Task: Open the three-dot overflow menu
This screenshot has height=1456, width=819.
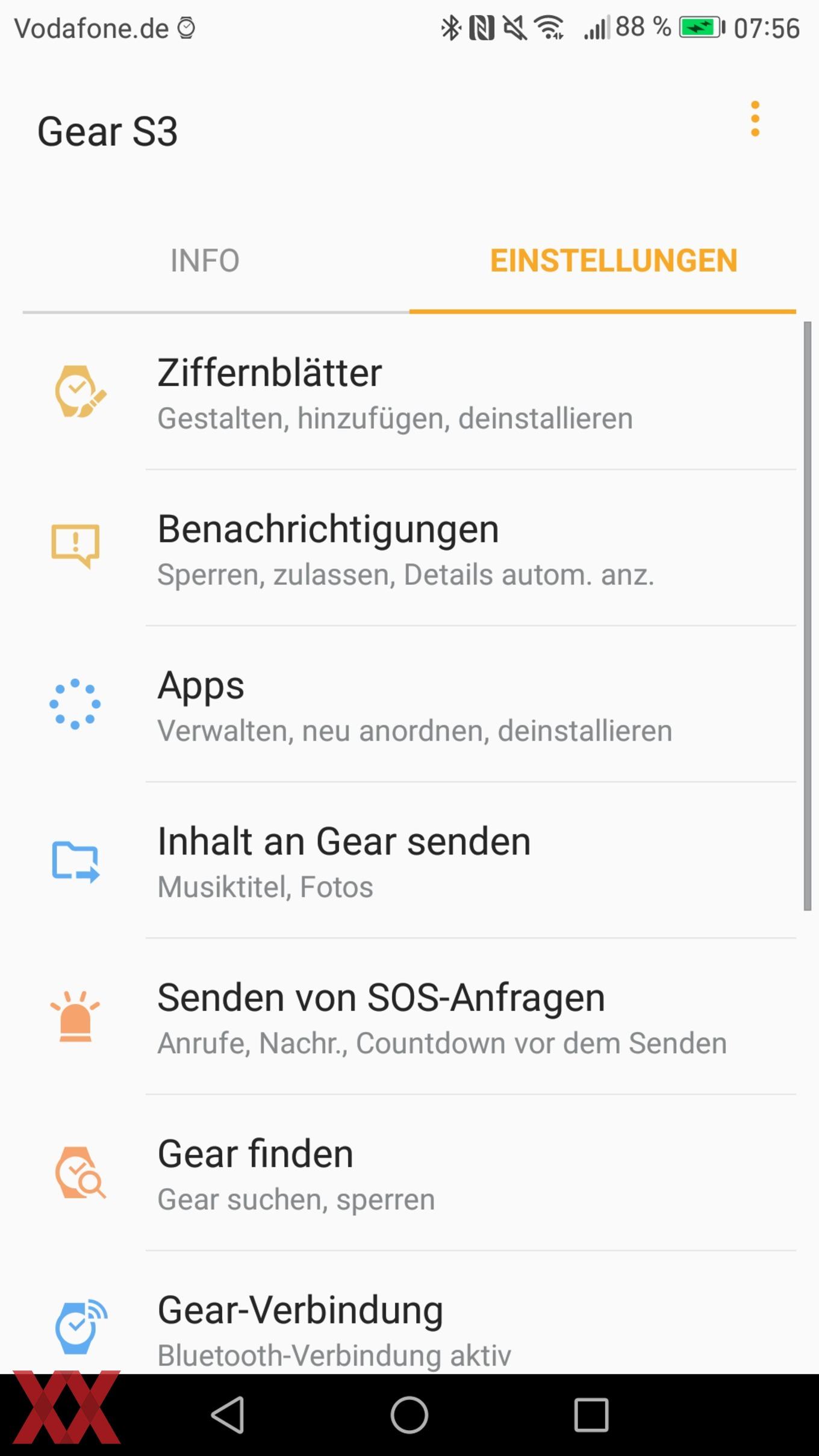Action: point(755,119)
